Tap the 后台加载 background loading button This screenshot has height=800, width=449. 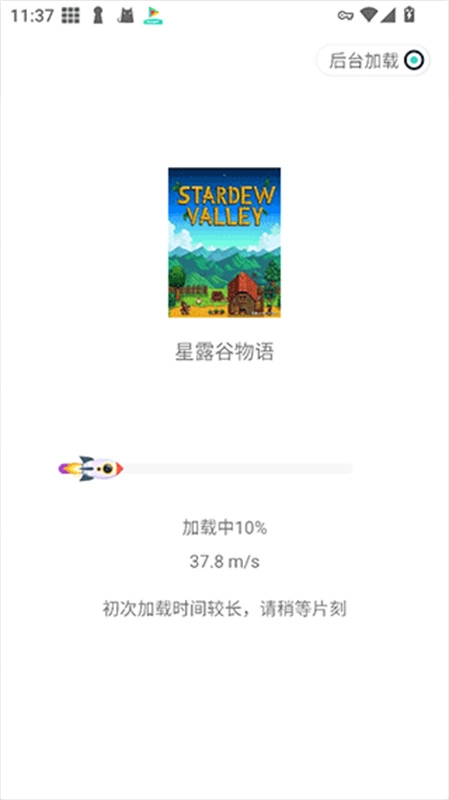[373, 61]
